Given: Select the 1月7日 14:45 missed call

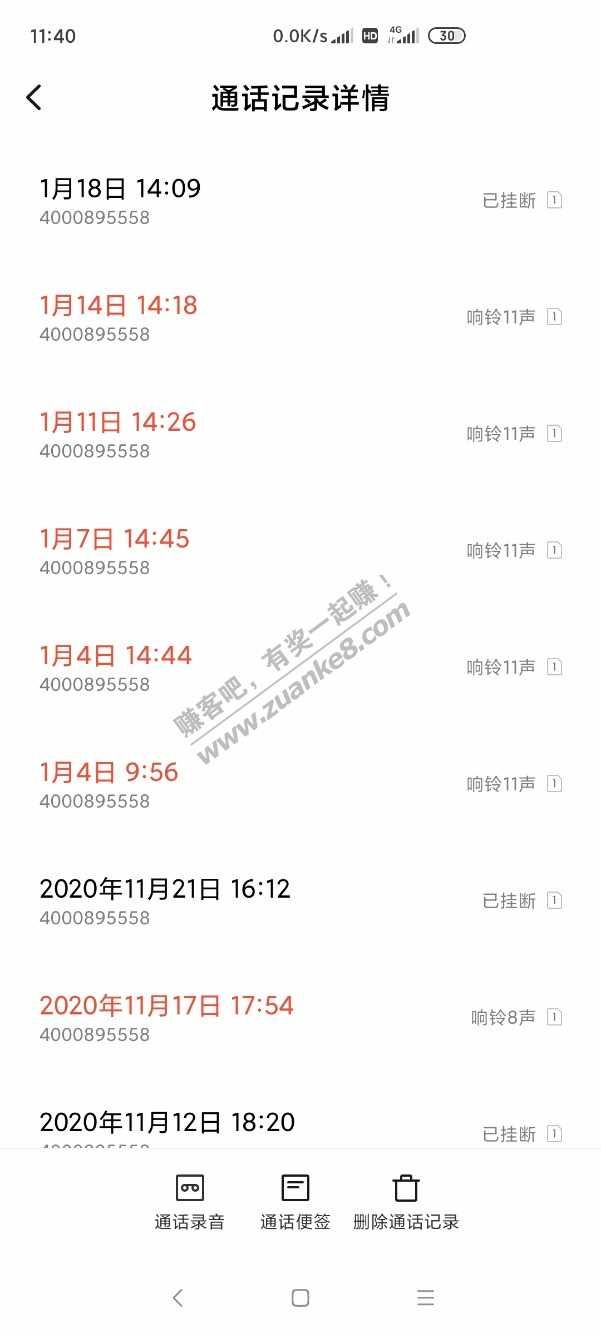Looking at the screenshot, I should point(300,552).
